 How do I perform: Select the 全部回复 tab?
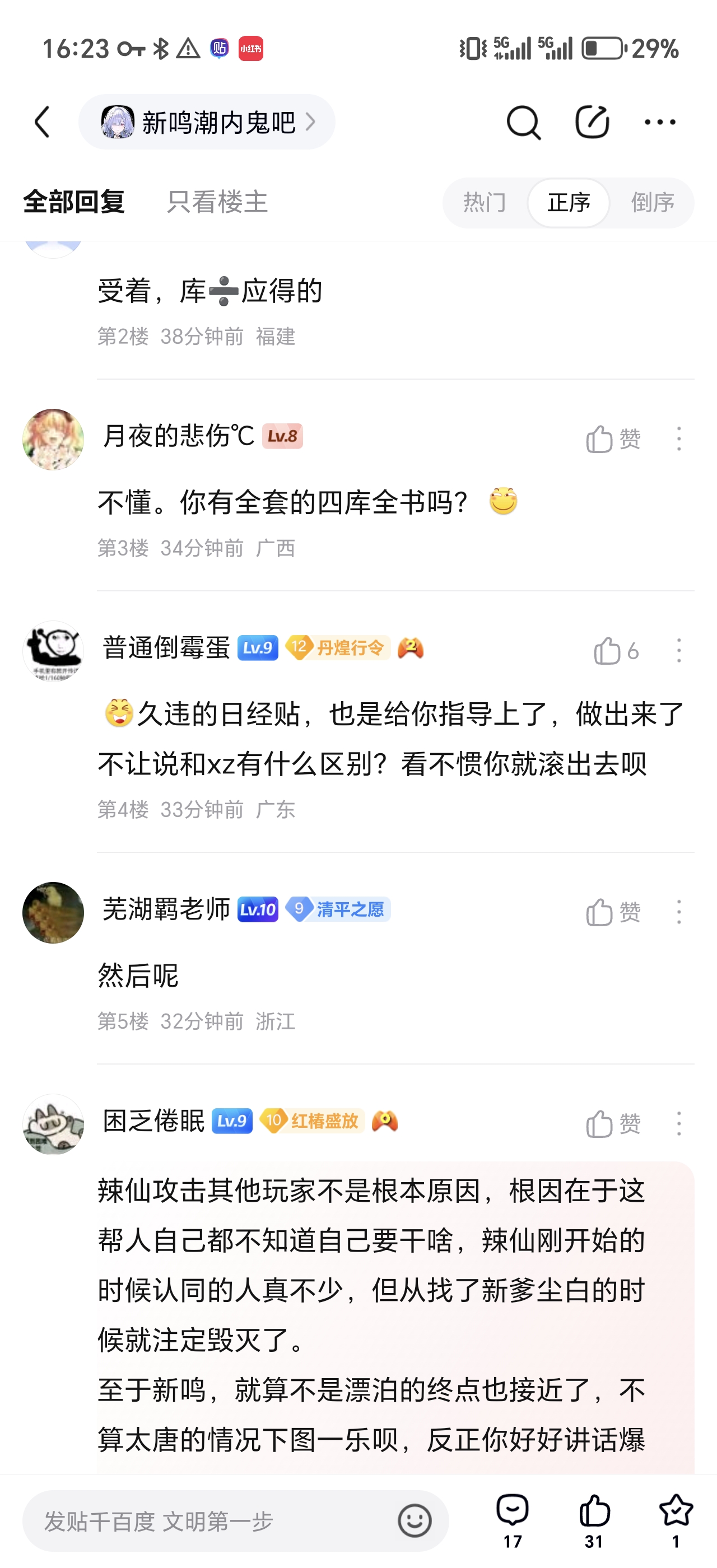coord(73,203)
